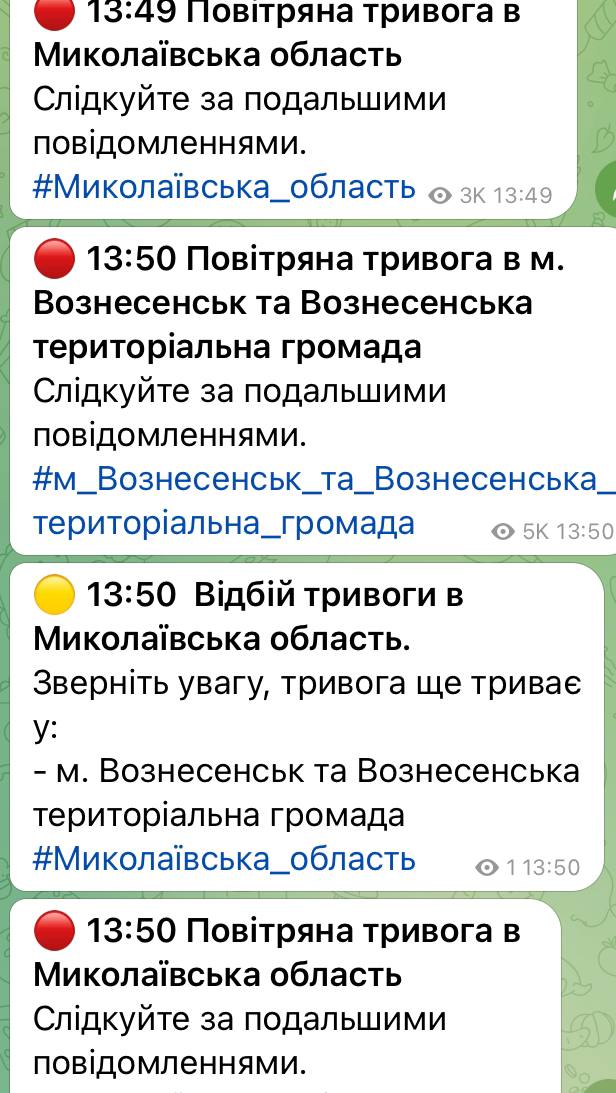Open the #Миколаївська_область hashtag under the Відбій тривоги message
The image size is (616, 1093).
[224, 858]
